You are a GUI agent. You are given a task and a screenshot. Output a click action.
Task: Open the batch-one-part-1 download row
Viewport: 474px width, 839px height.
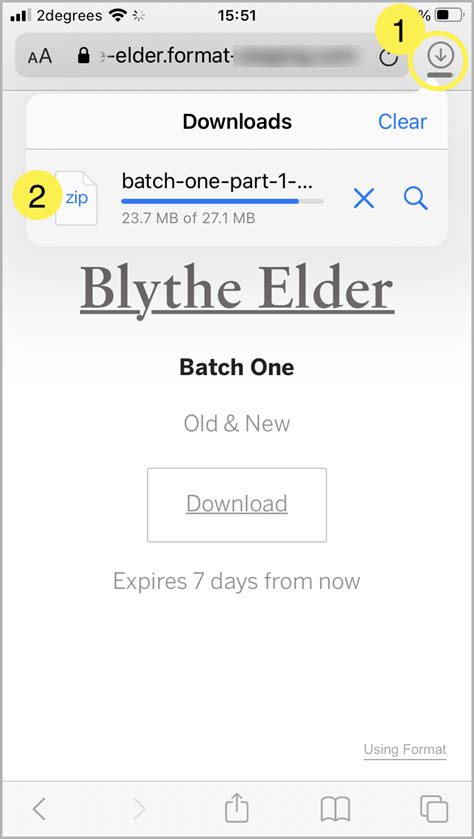[237, 198]
